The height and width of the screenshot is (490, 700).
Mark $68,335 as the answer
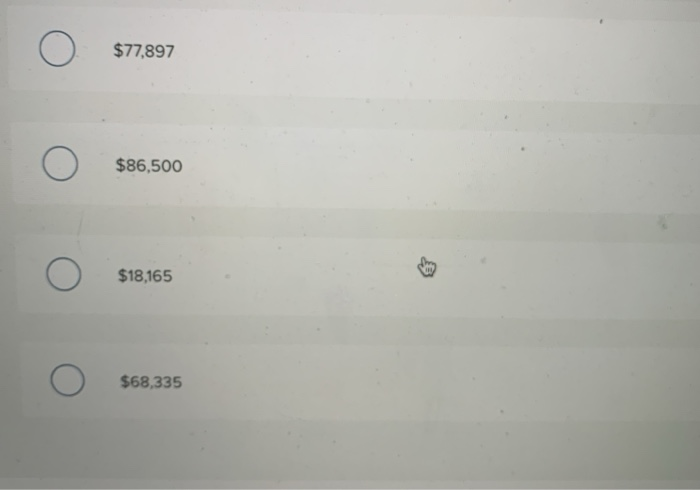pos(67,381)
